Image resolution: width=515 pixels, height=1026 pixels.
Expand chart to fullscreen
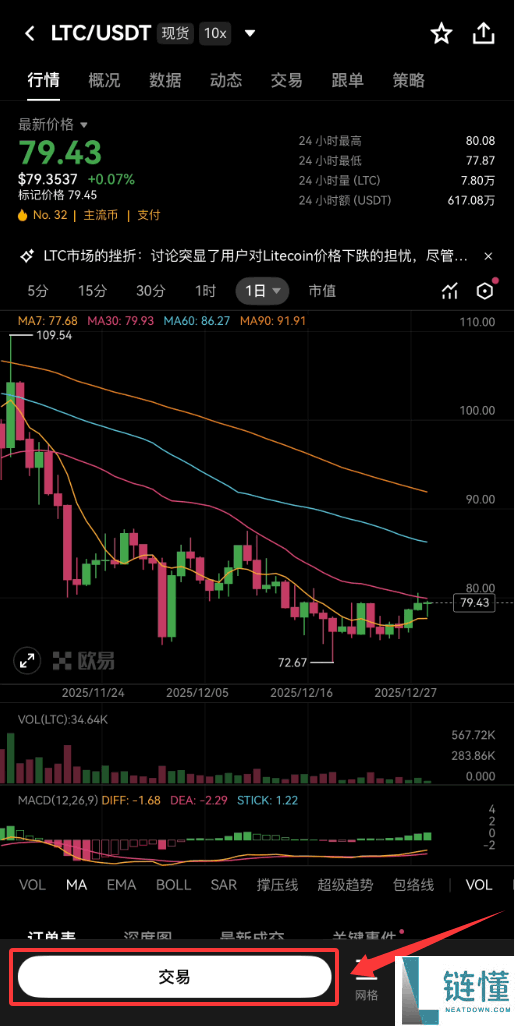click(27, 660)
